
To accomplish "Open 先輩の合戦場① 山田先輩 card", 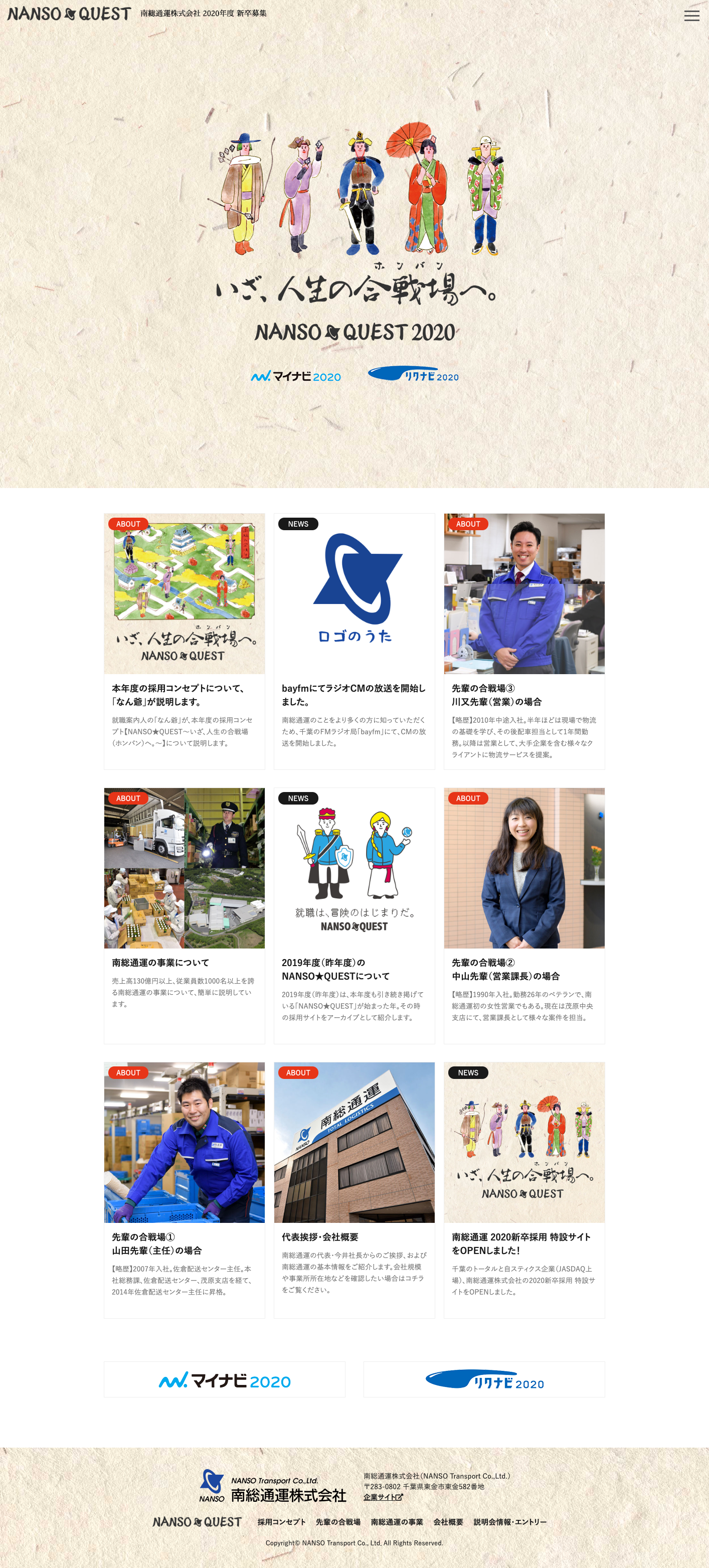I will [185, 1190].
